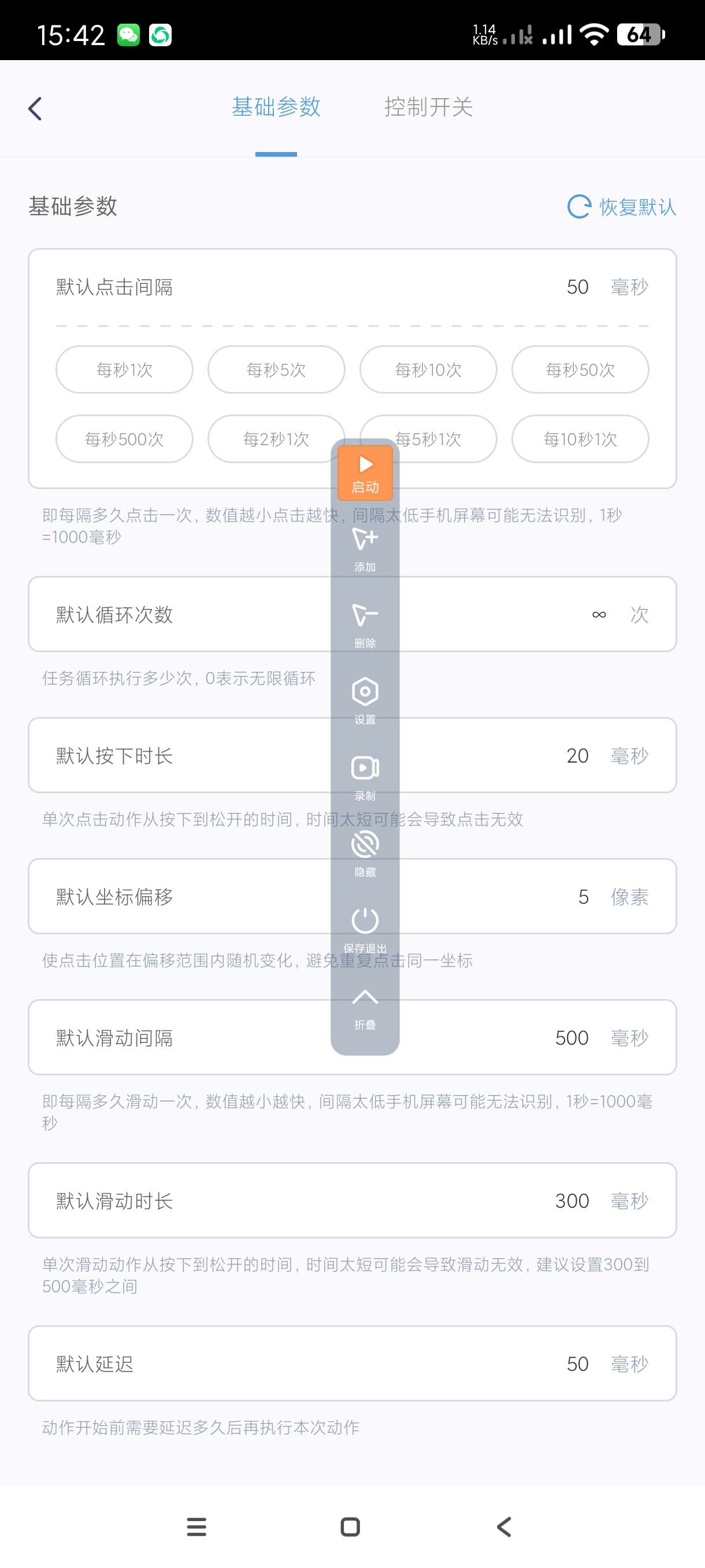Choose the 每秒5次 preset

coord(276,369)
